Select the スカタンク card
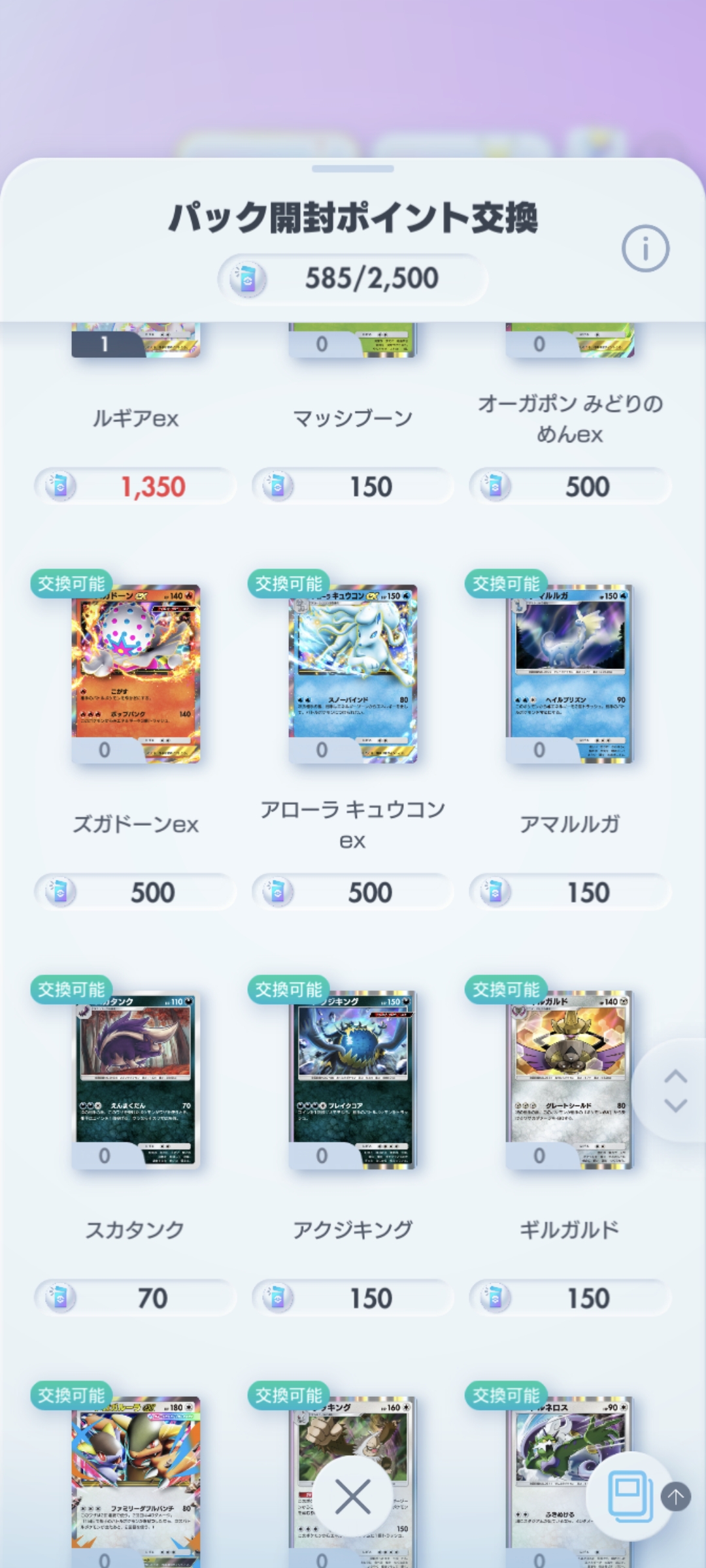Screen dimensions: 706x1568 (x=136, y=1079)
